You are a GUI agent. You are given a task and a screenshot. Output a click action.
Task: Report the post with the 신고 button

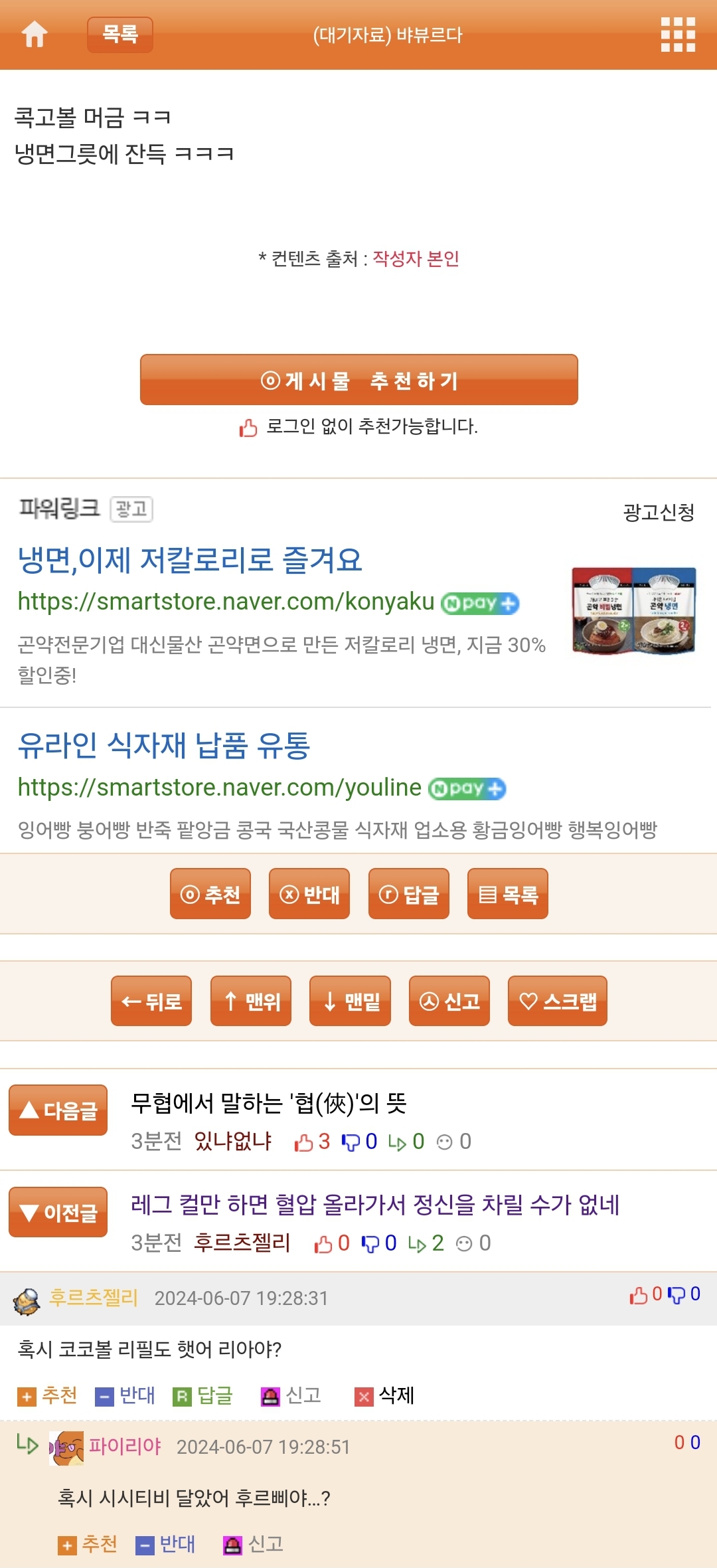(449, 1001)
